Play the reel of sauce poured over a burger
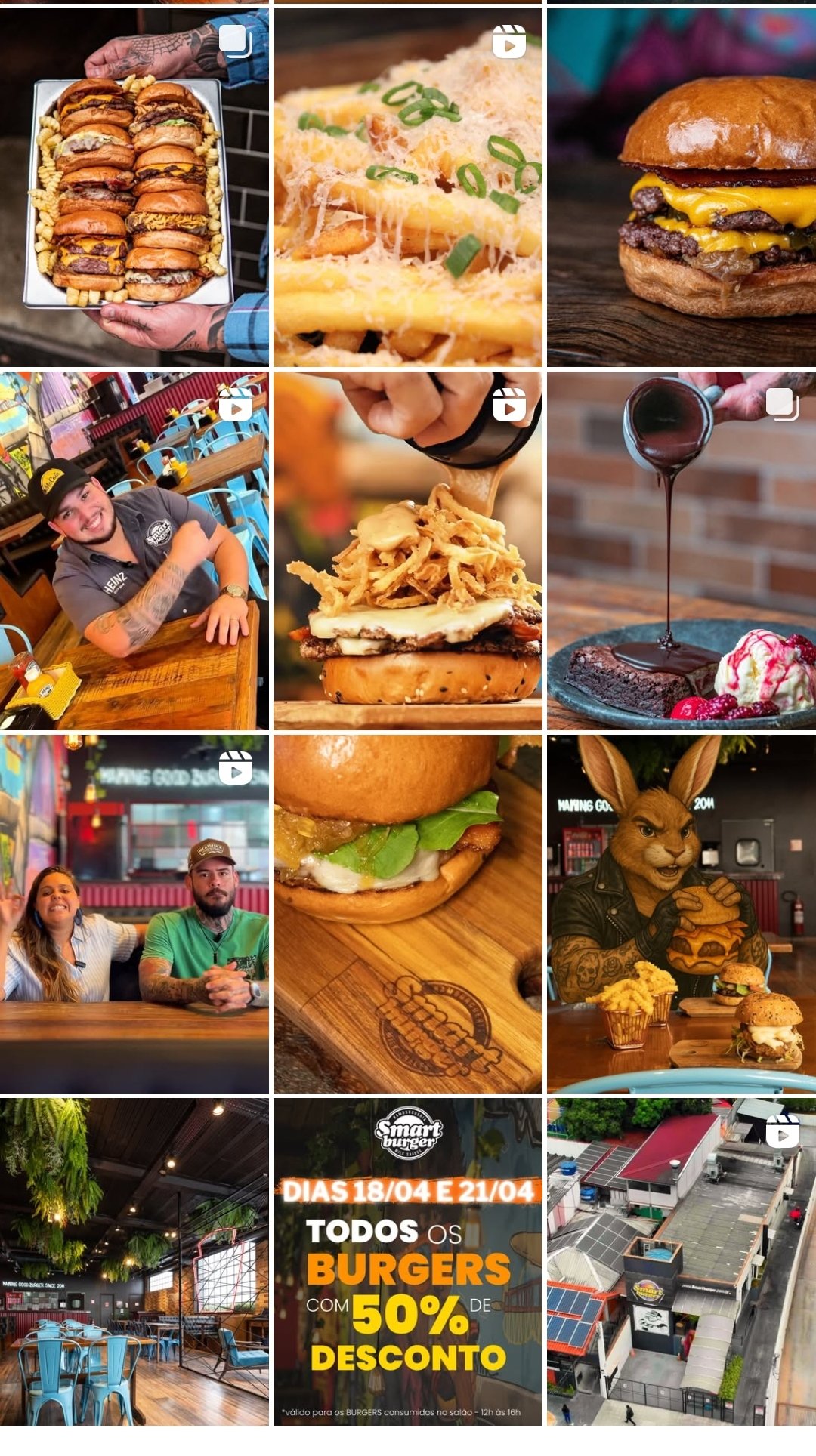 [x=408, y=551]
